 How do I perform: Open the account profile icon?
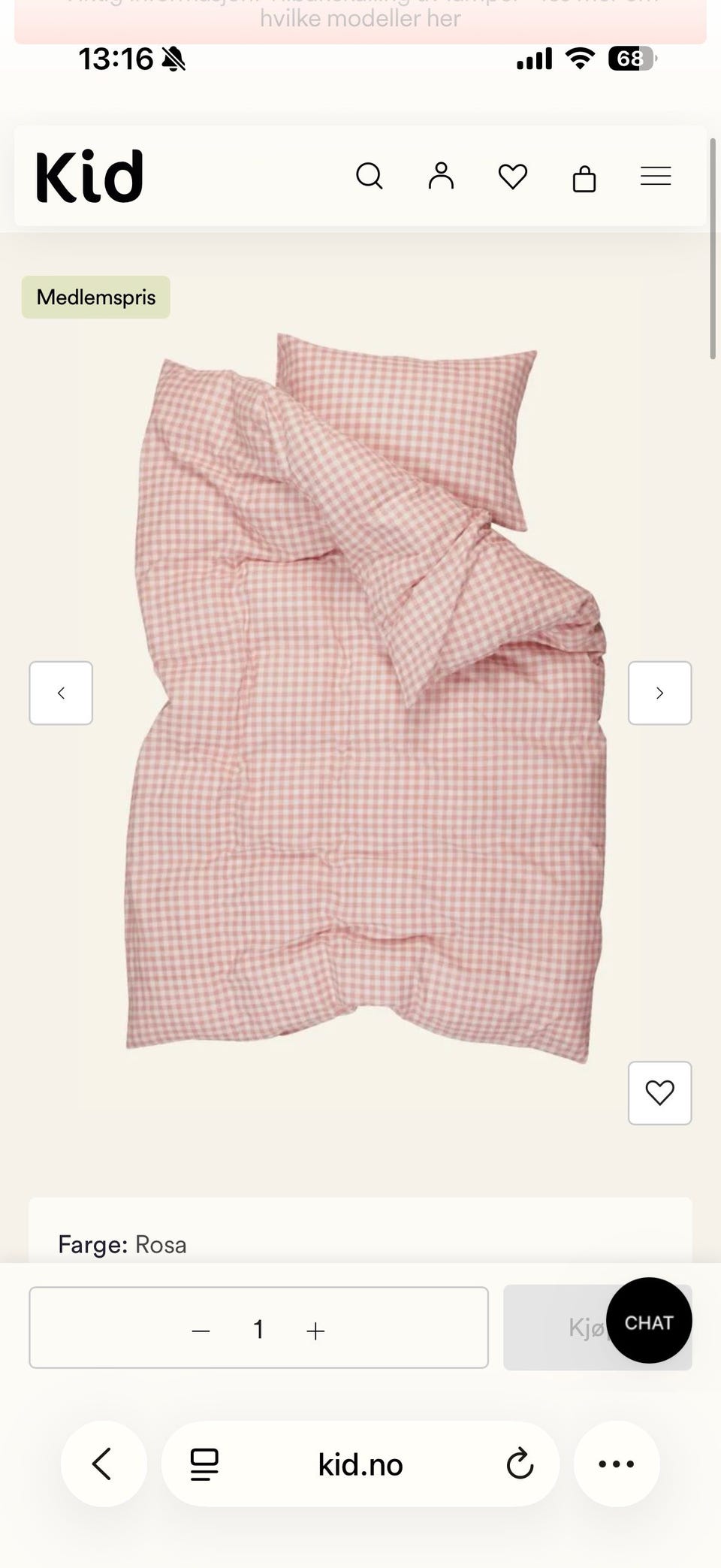click(x=441, y=176)
